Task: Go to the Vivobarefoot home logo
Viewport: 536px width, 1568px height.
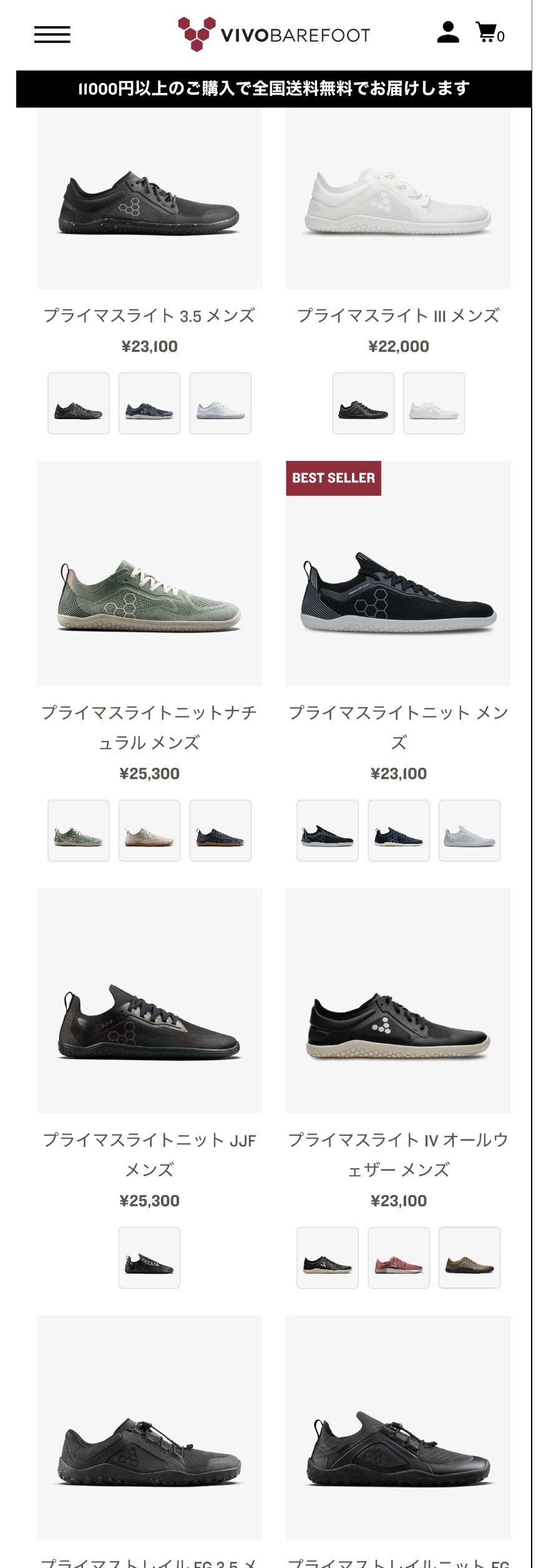Action: pyautogui.click(x=274, y=34)
